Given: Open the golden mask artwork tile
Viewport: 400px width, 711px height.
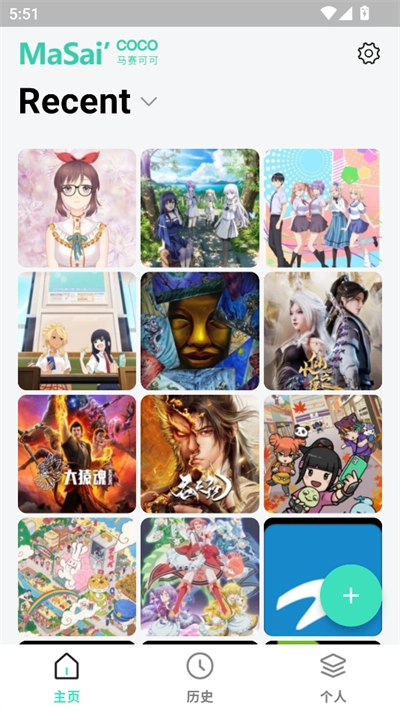Looking at the screenshot, I should pyautogui.click(x=200, y=331).
